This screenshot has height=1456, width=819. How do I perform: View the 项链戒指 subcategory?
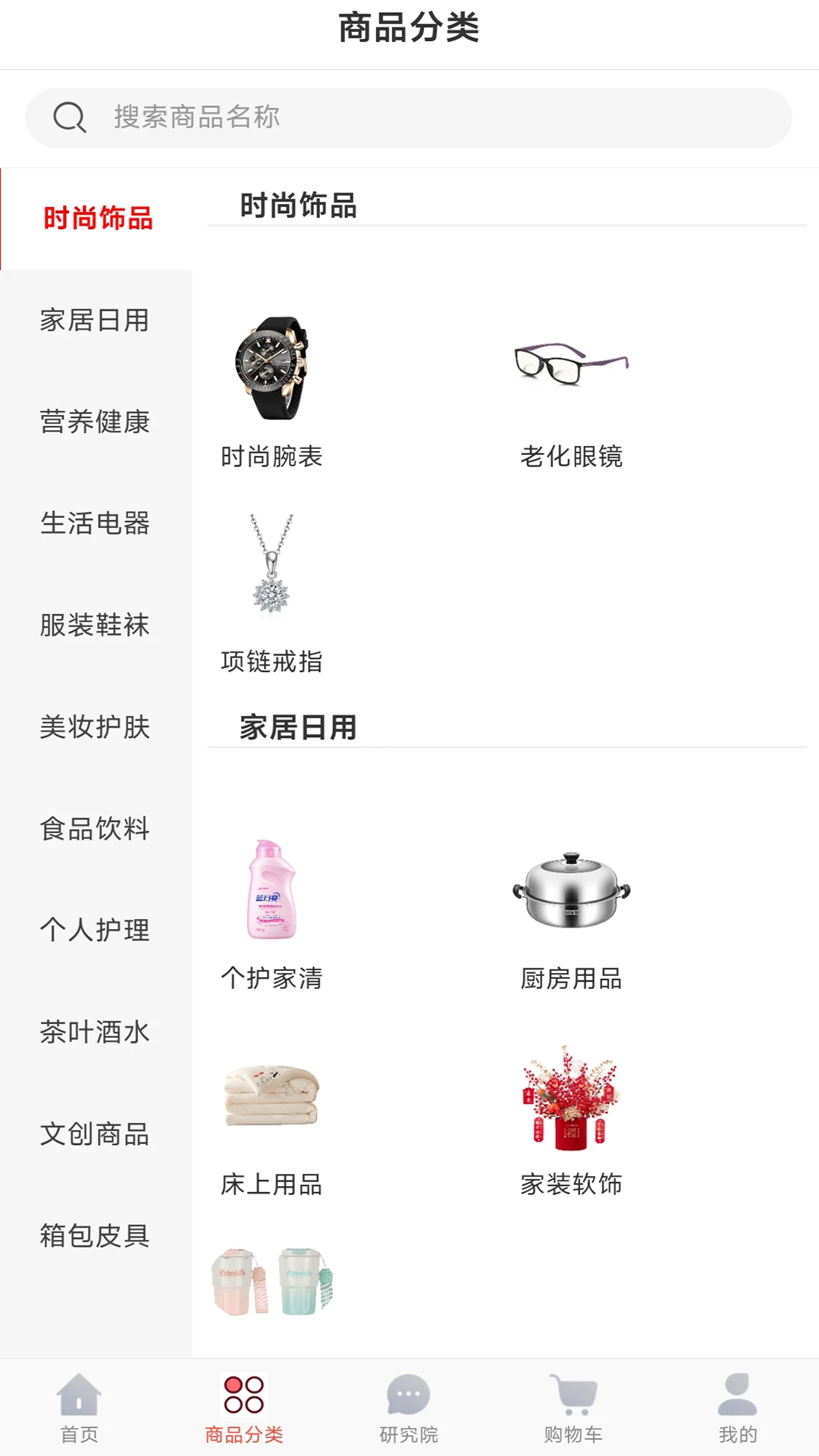271,591
